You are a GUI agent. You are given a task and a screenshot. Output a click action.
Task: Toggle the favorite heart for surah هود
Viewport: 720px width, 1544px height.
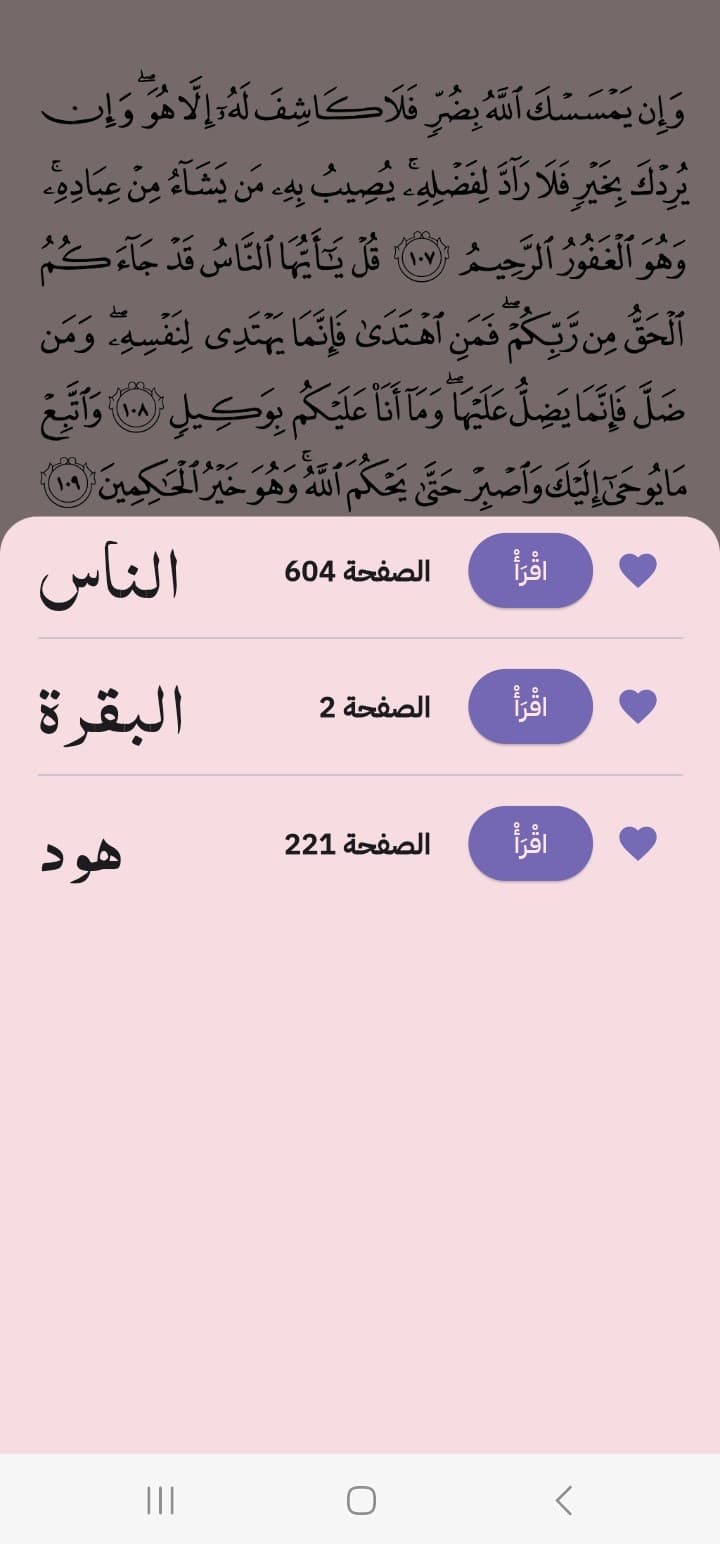[638, 843]
